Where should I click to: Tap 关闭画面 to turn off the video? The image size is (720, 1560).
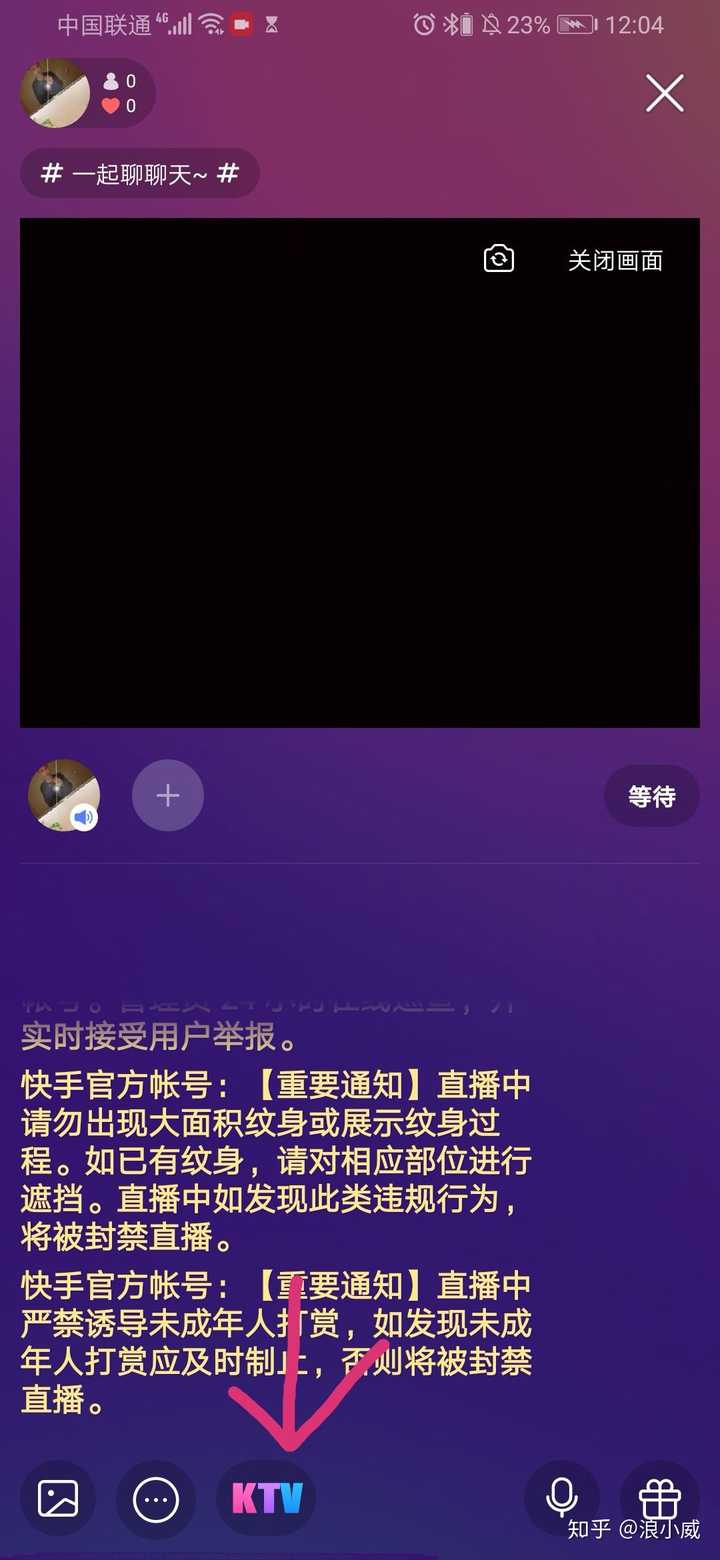[x=614, y=260]
